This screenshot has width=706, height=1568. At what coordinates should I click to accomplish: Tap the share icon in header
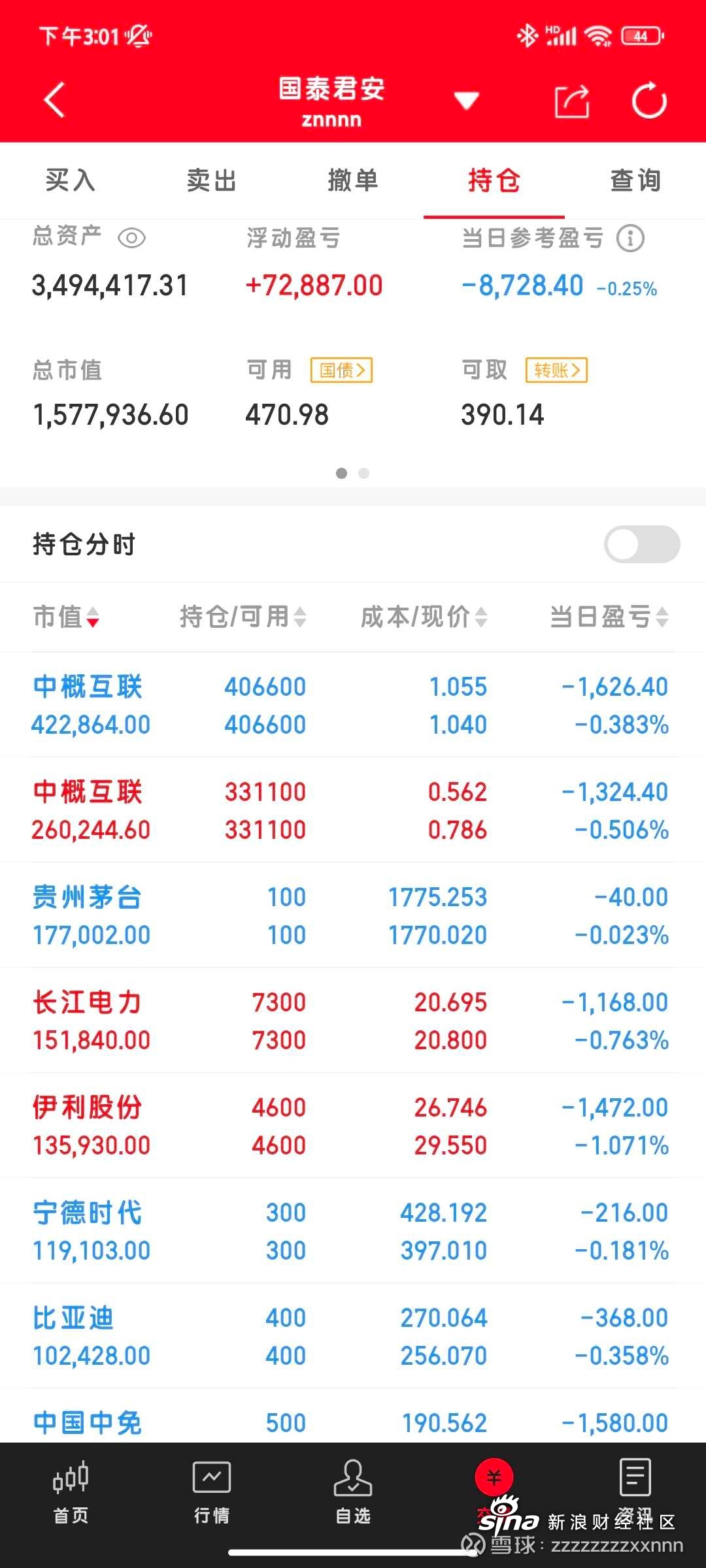click(x=572, y=101)
